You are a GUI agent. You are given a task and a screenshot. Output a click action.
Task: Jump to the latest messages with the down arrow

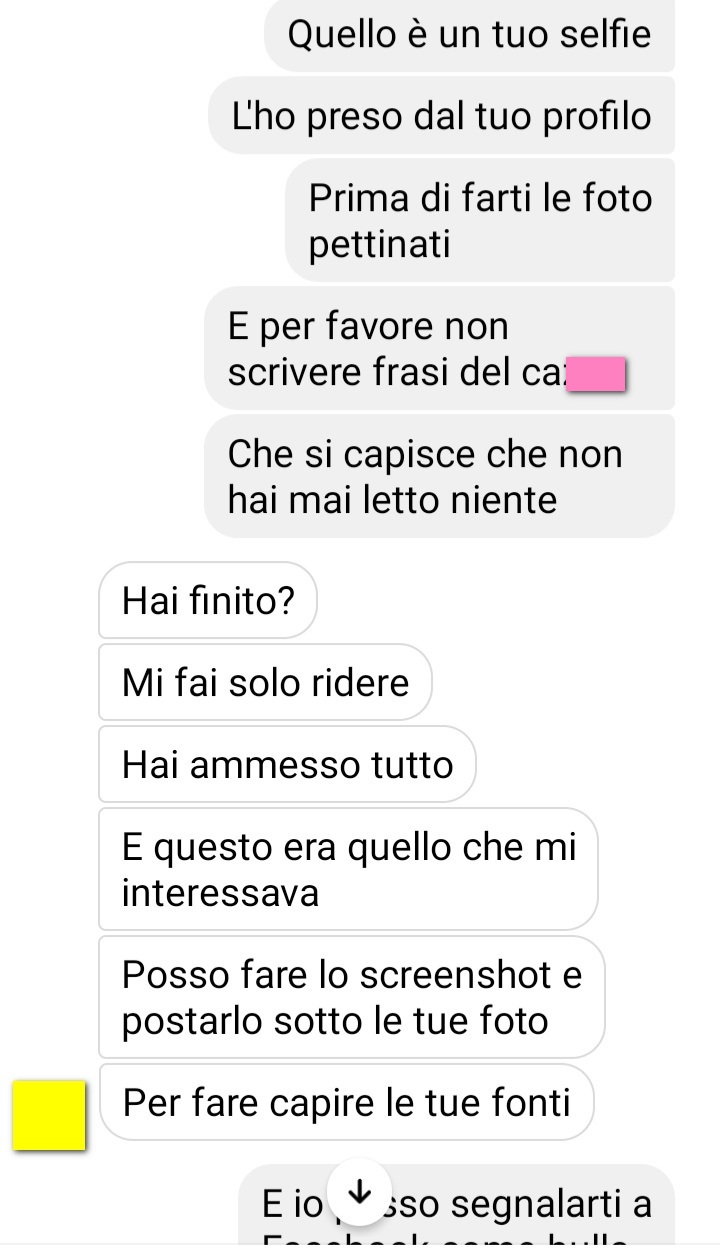pos(359,1192)
